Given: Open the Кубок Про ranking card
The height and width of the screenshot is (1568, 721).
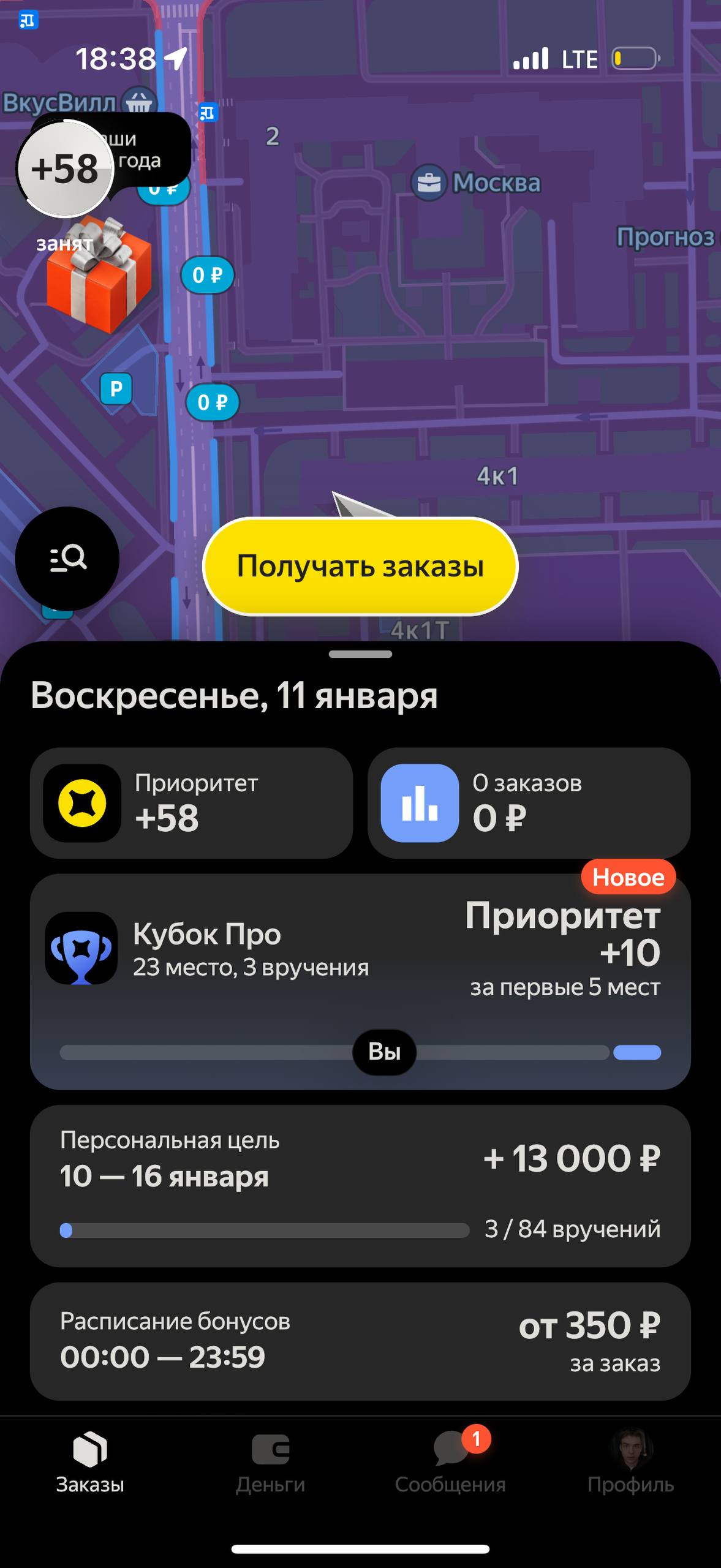Looking at the screenshot, I should click(360, 981).
